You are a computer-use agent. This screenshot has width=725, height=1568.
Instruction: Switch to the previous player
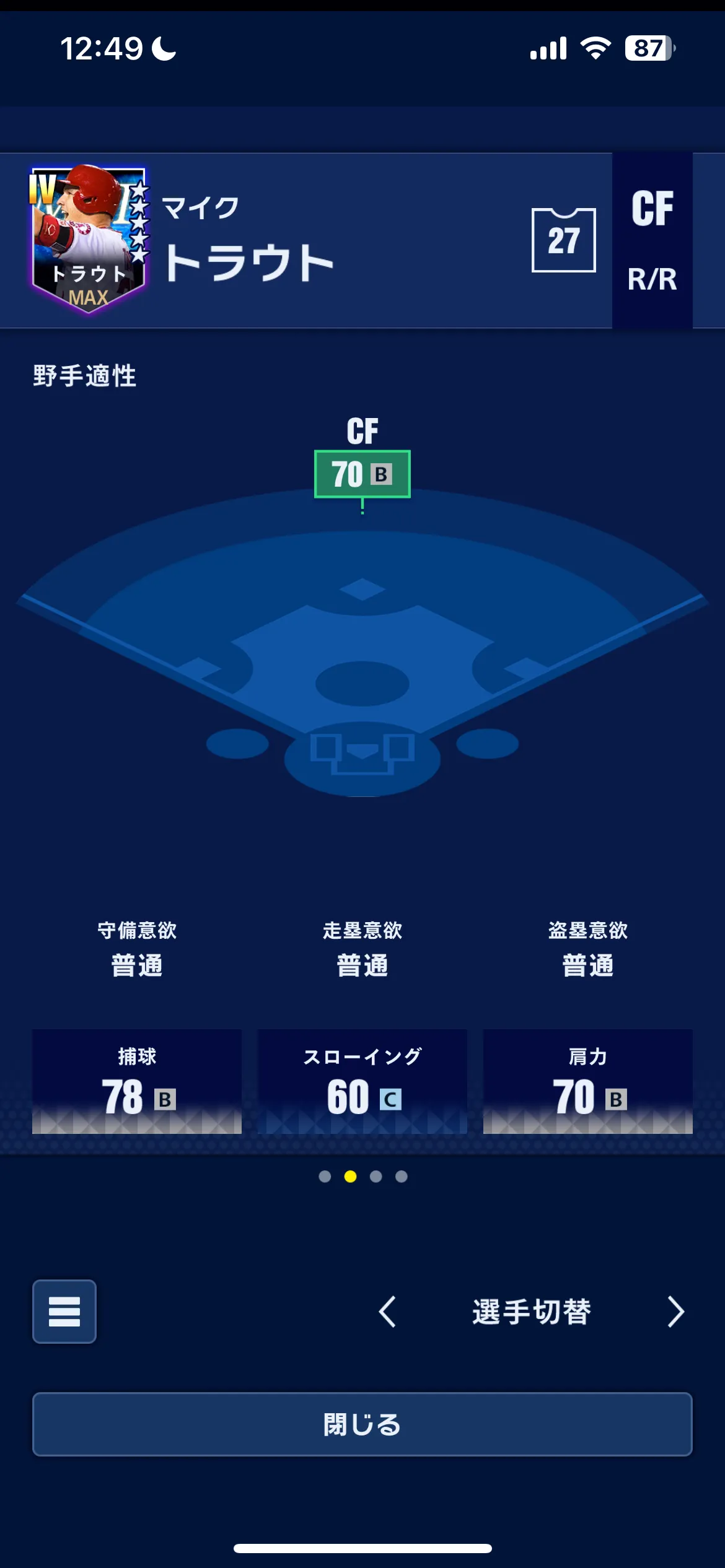point(388,1312)
